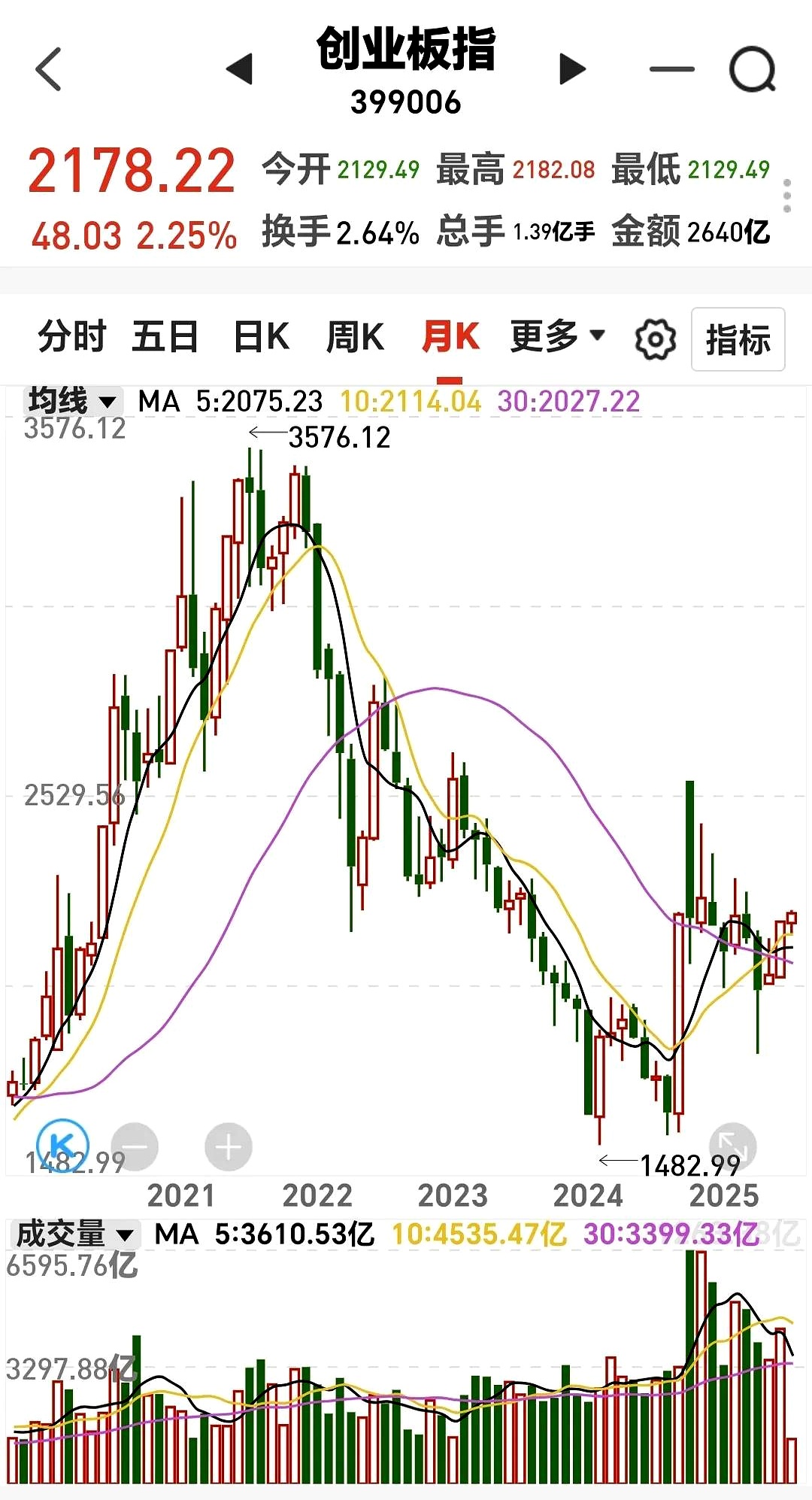812x1500 pixels.
Task: Open chart settings via the gear icon
Action: coord(653,339)
